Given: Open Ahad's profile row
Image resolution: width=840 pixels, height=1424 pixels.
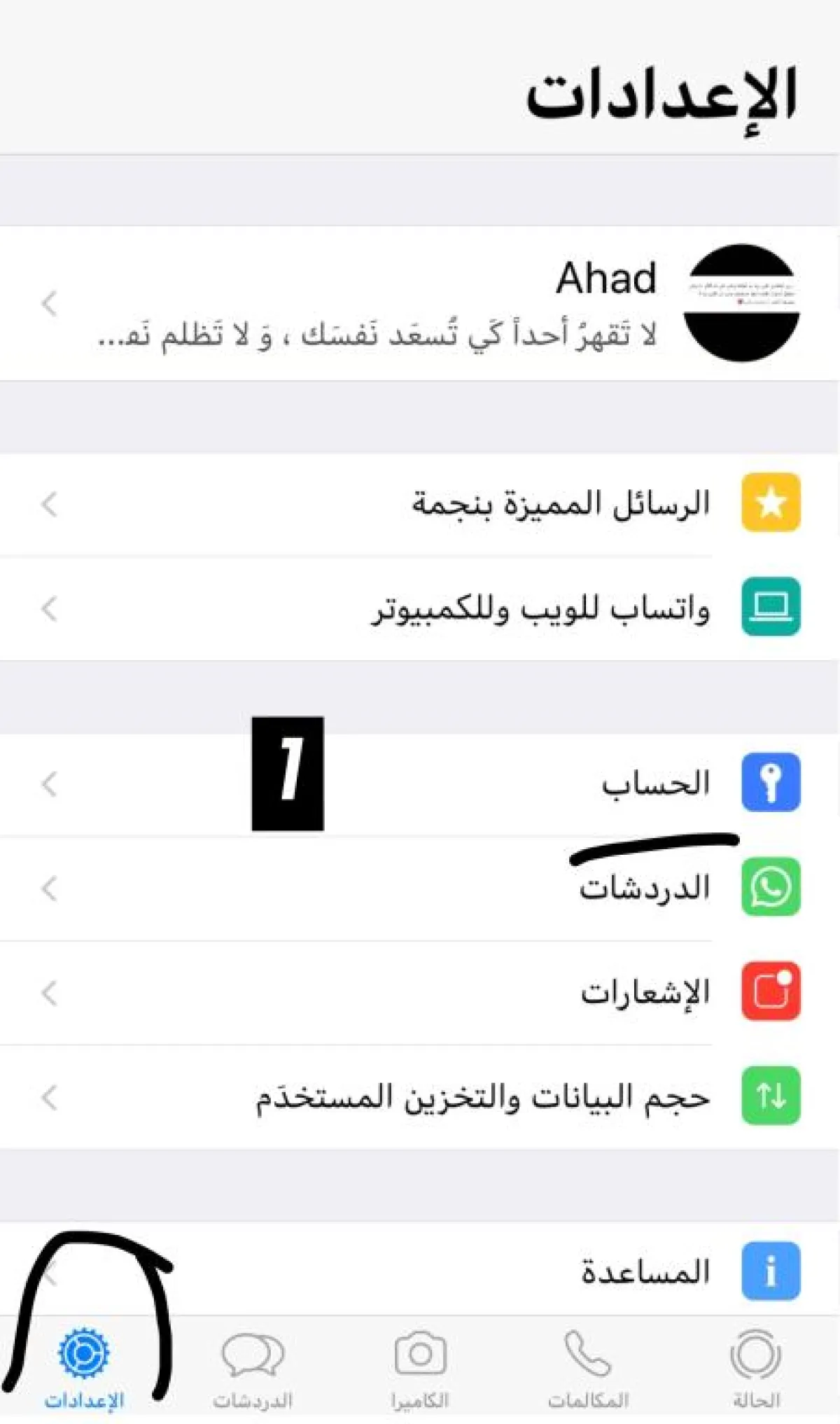Looking at the screenshot, I should tap(420, 304).
